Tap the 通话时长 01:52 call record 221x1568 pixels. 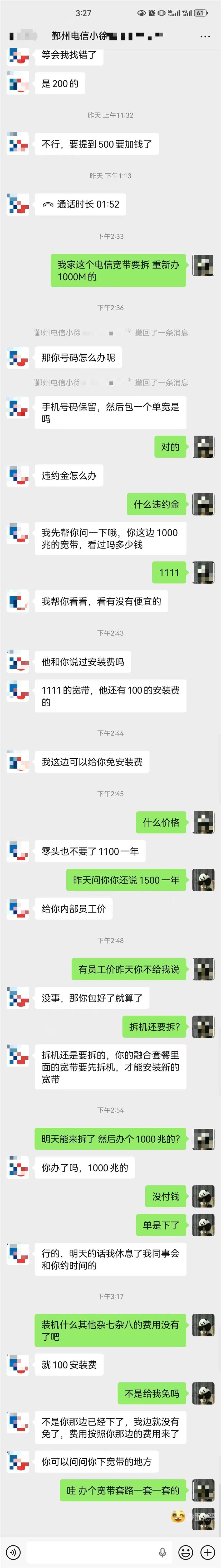[x=81, y=205]
